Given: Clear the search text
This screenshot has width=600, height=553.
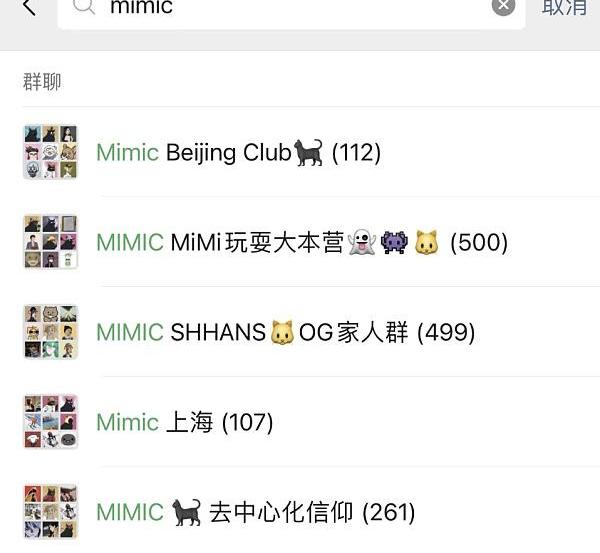Looking at the screenshot, I should pos(504,7).
